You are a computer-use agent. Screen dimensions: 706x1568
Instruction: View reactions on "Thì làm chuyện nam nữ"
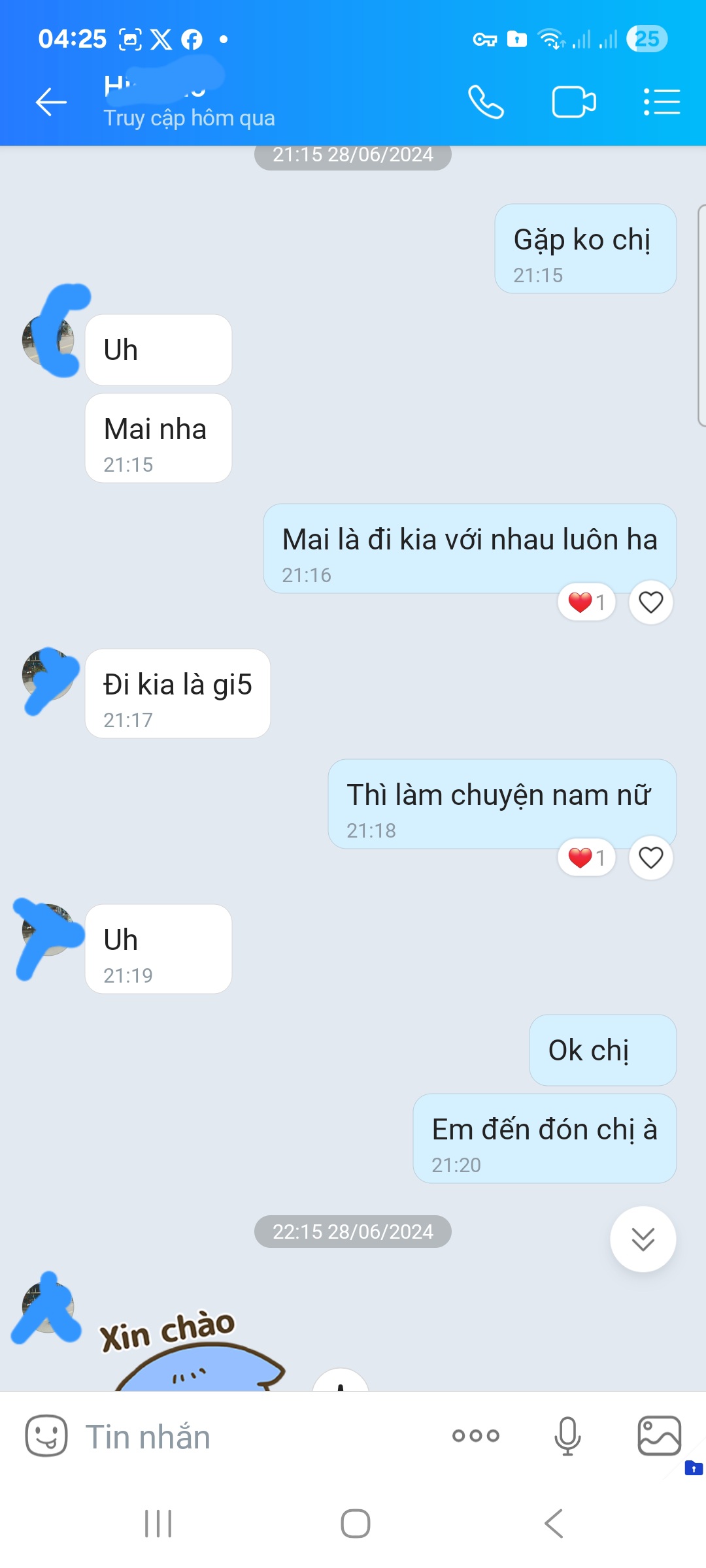coord(586,858)
